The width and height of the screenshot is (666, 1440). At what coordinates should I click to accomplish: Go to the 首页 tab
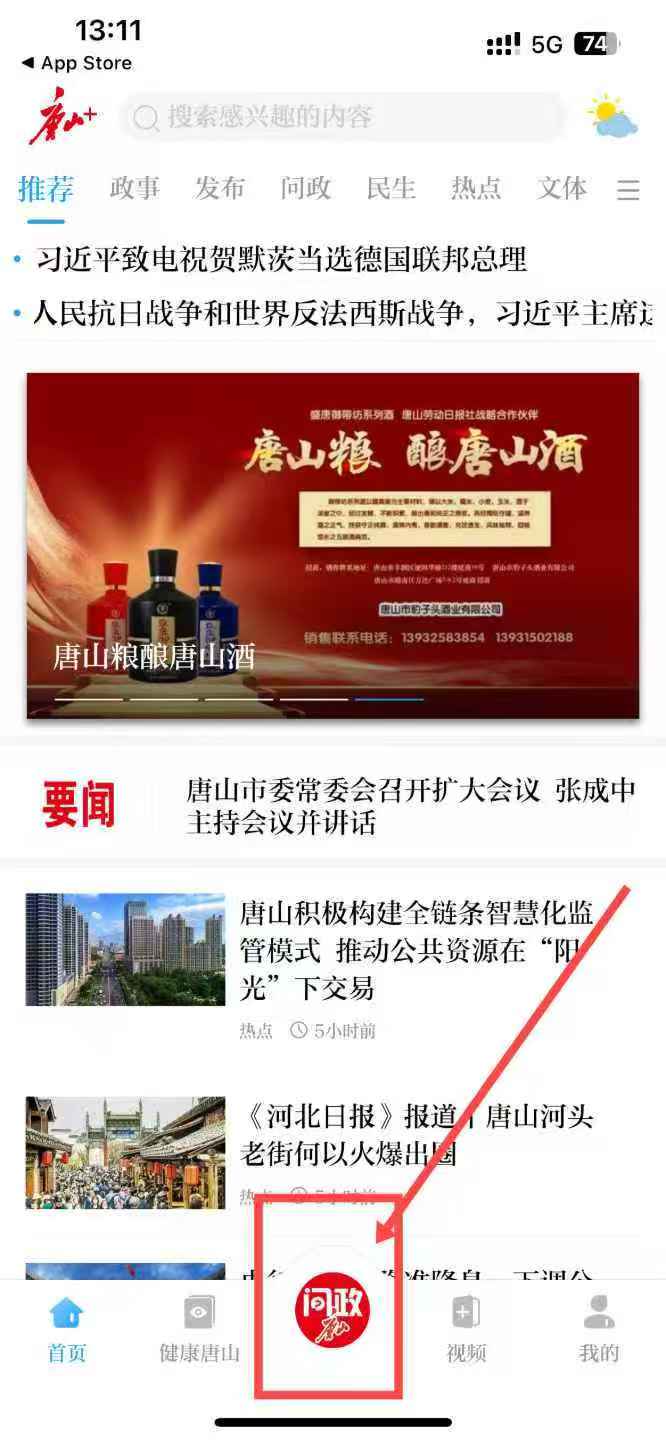pyautogui.click(x=67, y=1329)
